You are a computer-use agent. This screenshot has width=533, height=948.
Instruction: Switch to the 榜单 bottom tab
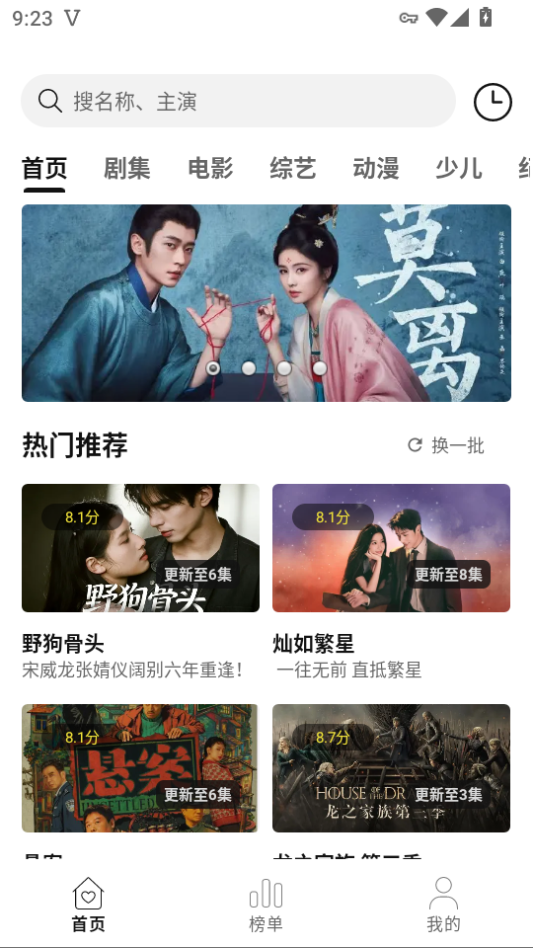[266, 905]
